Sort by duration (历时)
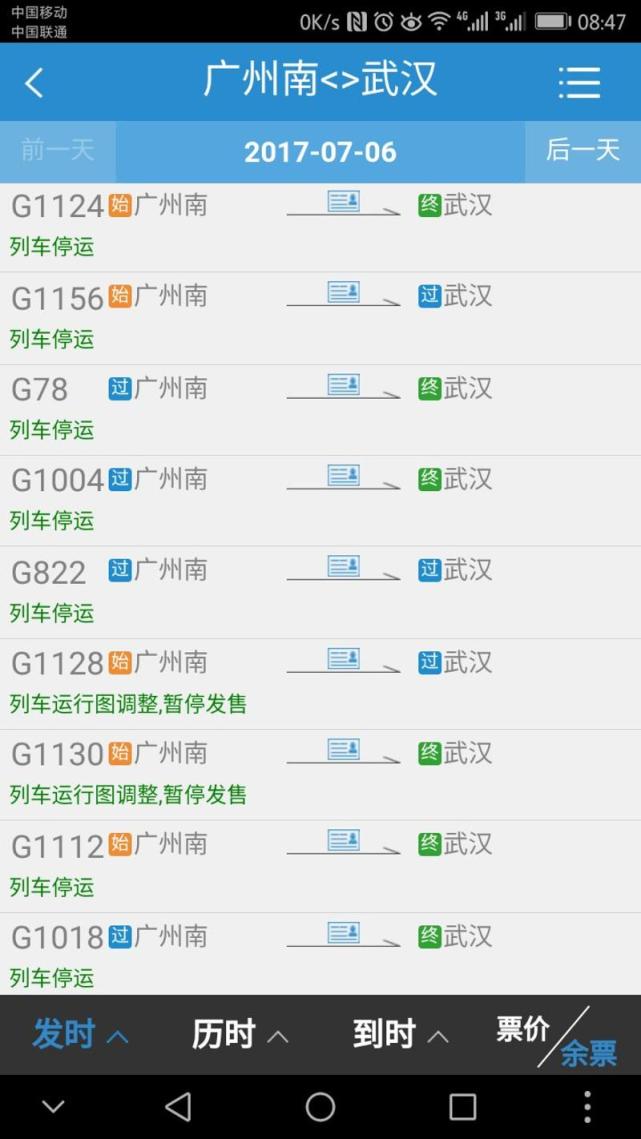The width and height of the screenshot is (641, 1139). [x=240, y=1034]
